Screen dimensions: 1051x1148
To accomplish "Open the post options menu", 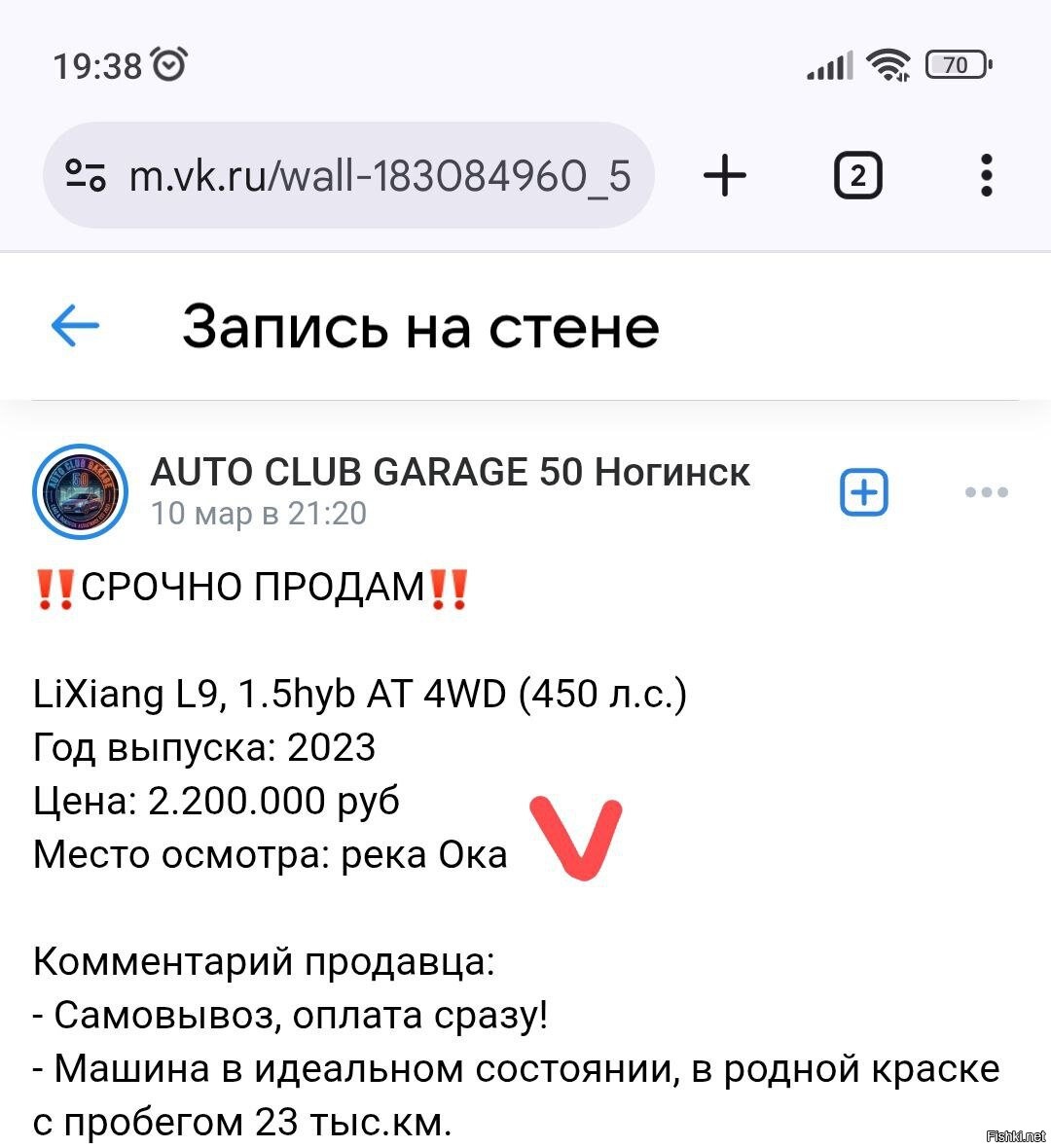I will click(986, 492).
